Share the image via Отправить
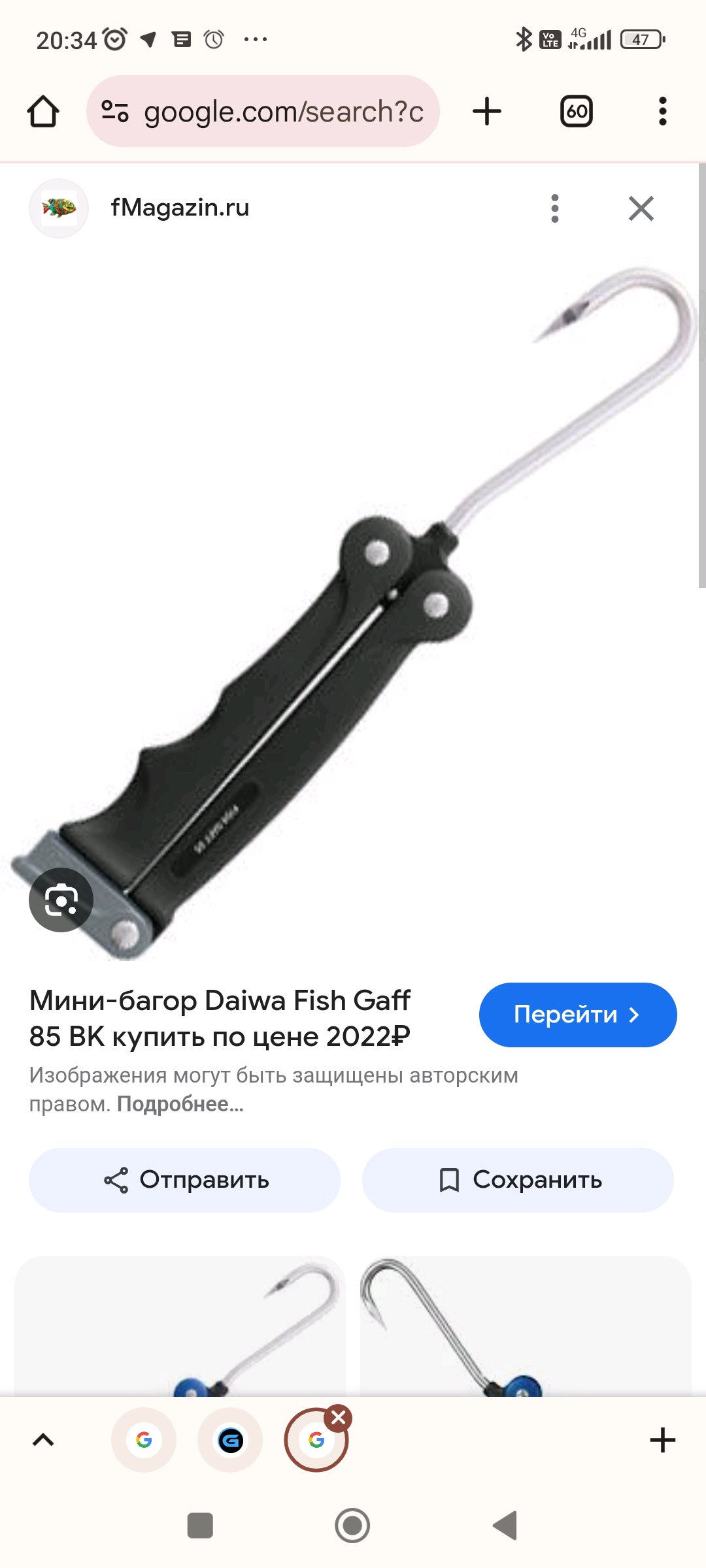Viewport: 706px width, 1568px height. [x=184, y=1180]
